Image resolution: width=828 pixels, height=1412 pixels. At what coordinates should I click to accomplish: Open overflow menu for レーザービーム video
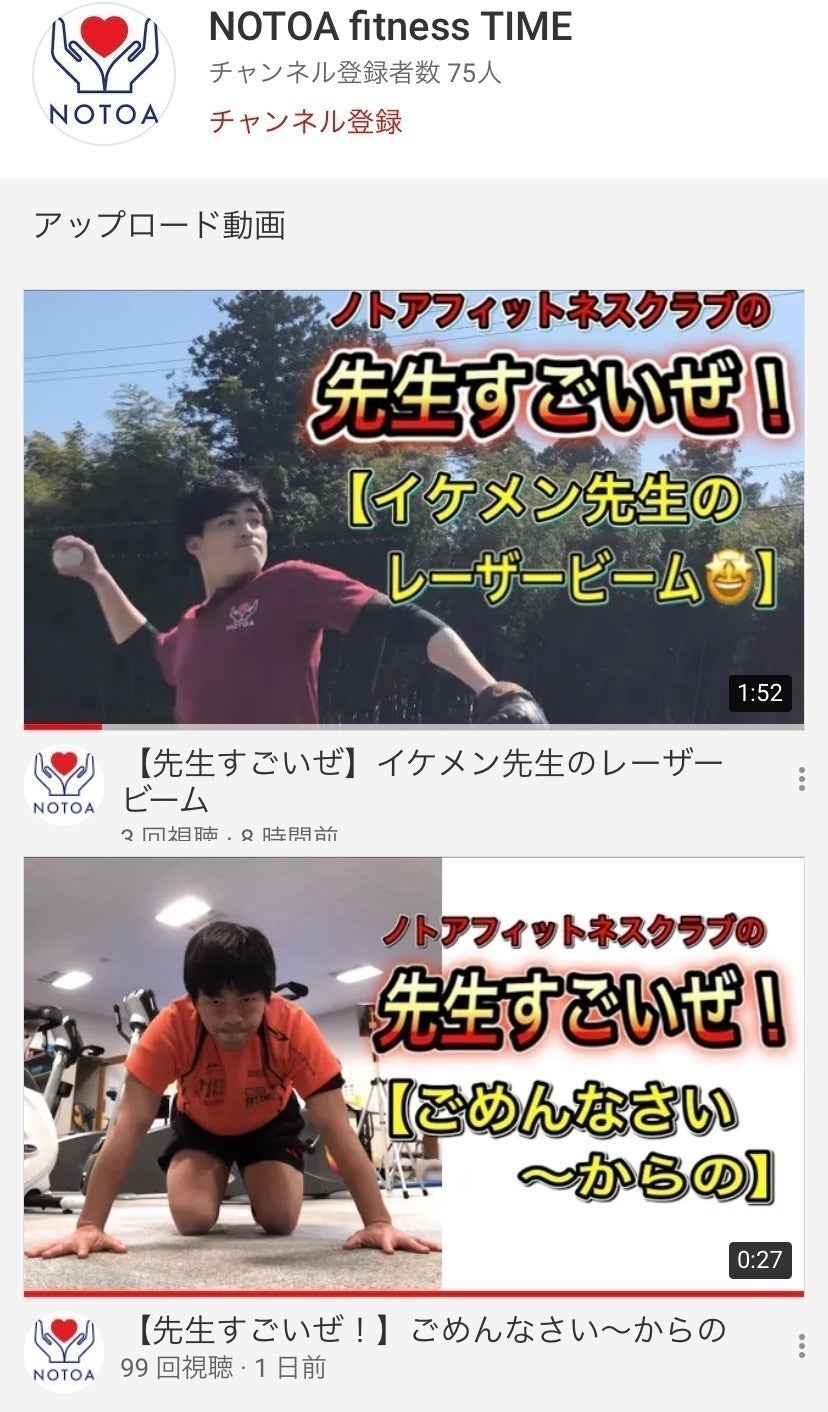pyautogui.click(x=801, y=779)
